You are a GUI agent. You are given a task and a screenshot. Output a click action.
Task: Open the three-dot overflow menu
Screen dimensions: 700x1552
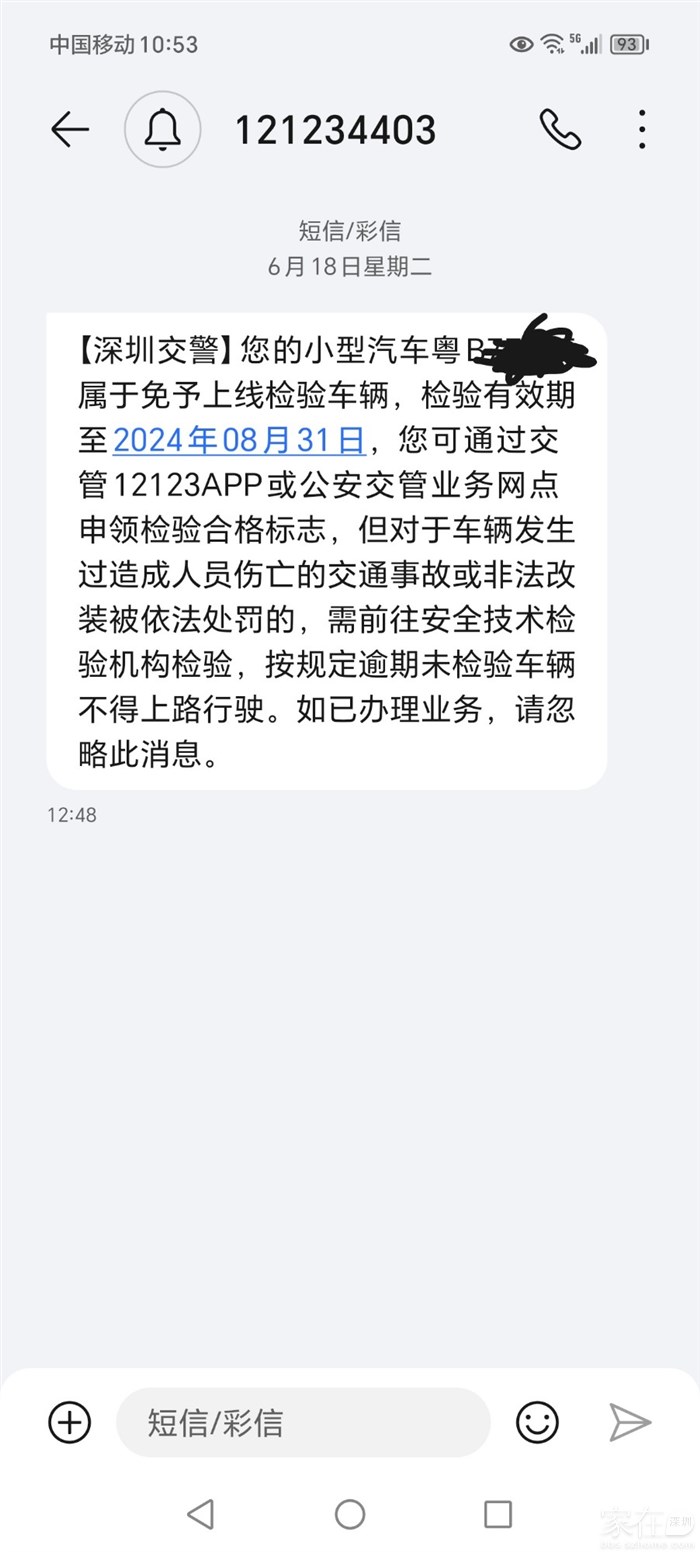642,130
